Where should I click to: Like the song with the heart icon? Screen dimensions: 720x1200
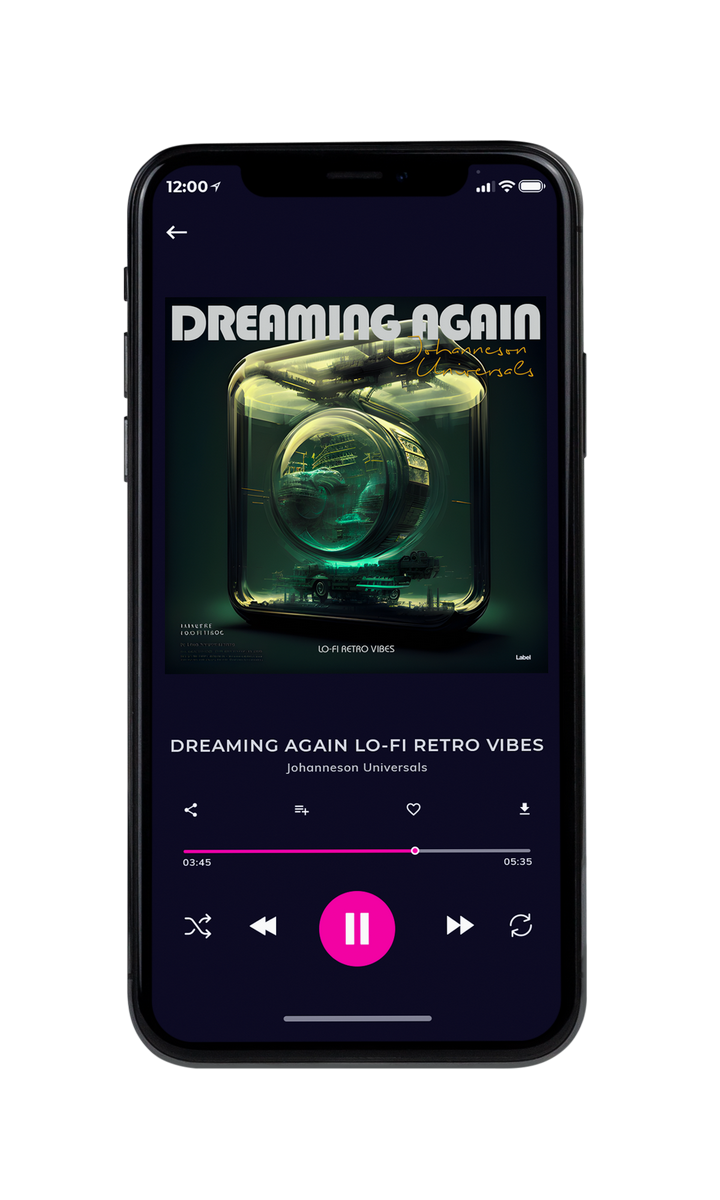(x=413, y=810)
